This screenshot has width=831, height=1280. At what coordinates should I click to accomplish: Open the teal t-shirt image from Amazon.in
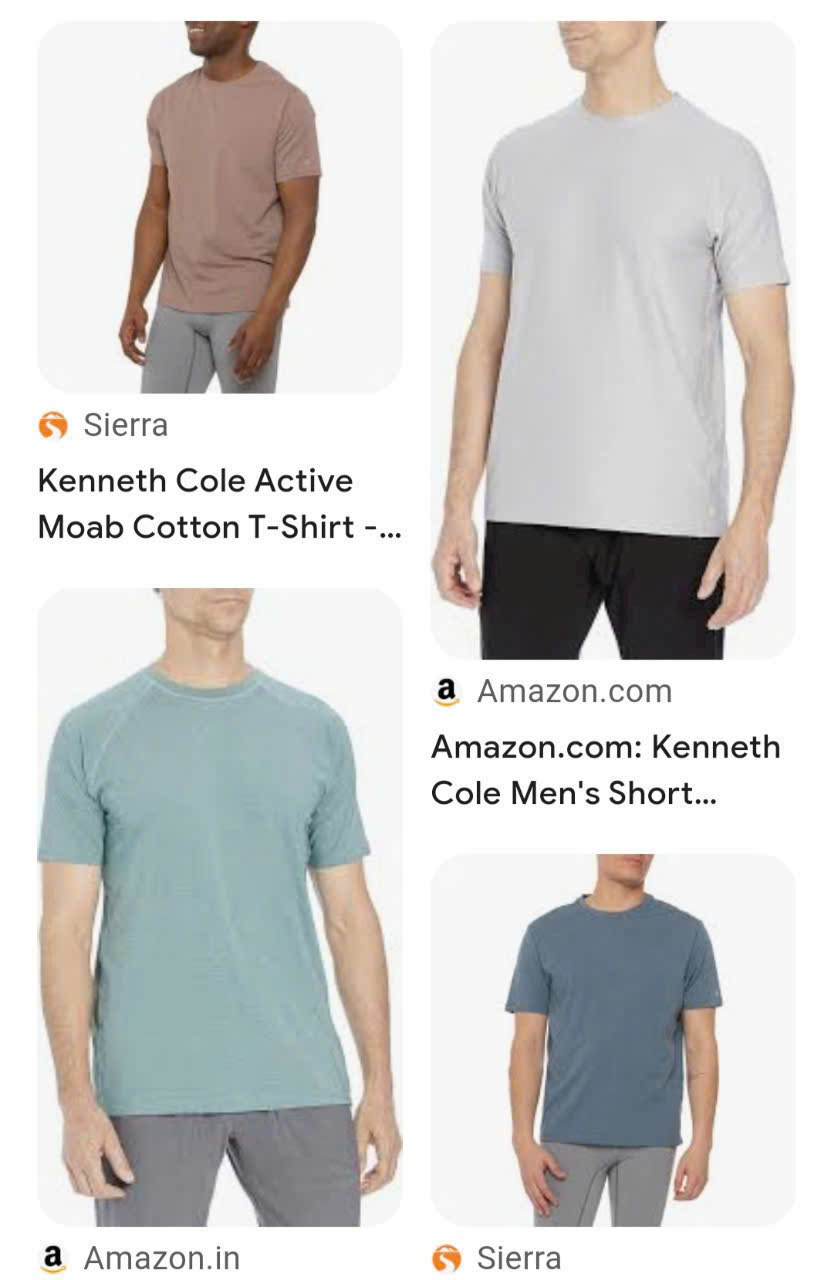(219, 905)
